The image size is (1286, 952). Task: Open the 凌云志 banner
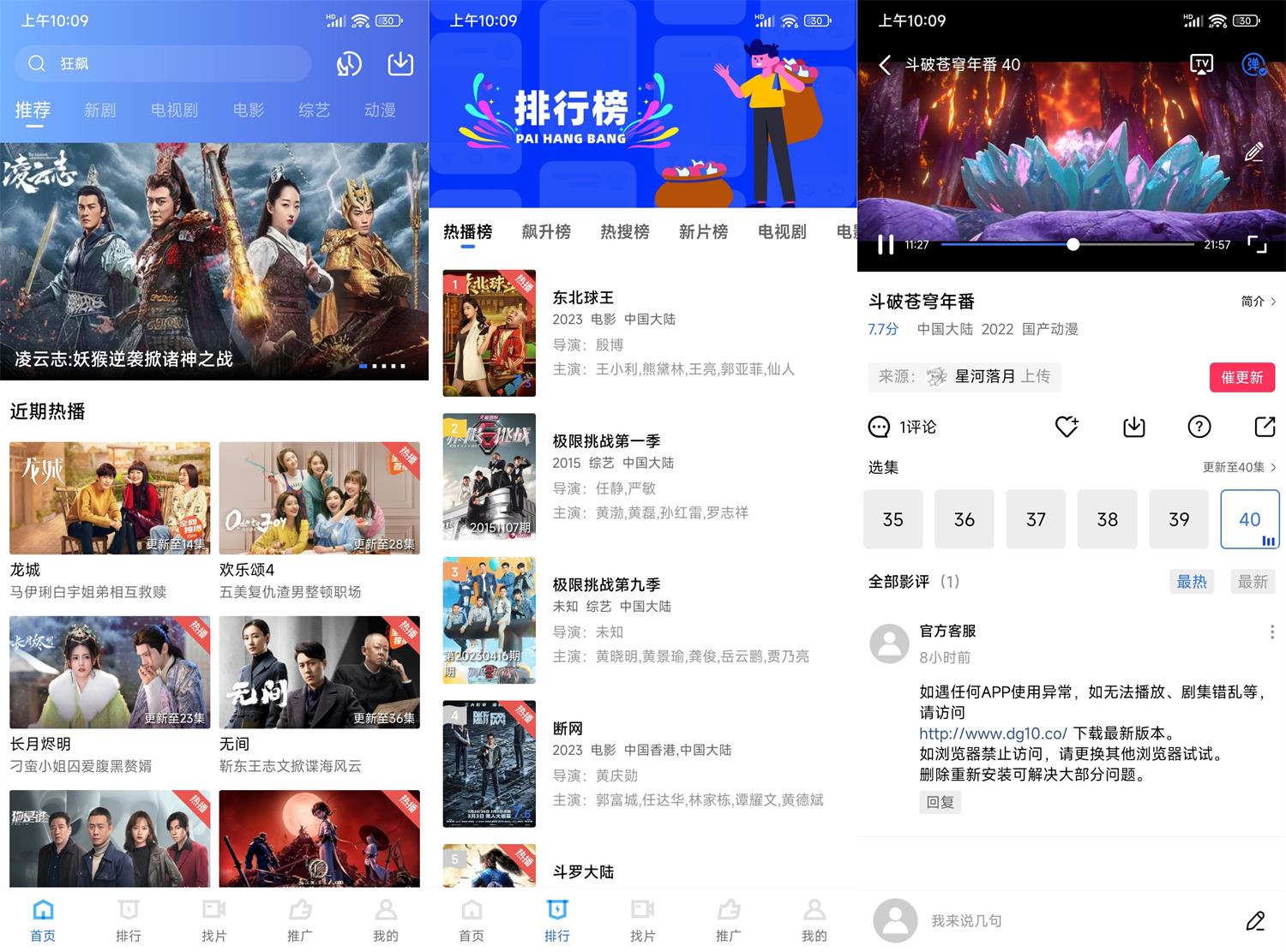214,261
